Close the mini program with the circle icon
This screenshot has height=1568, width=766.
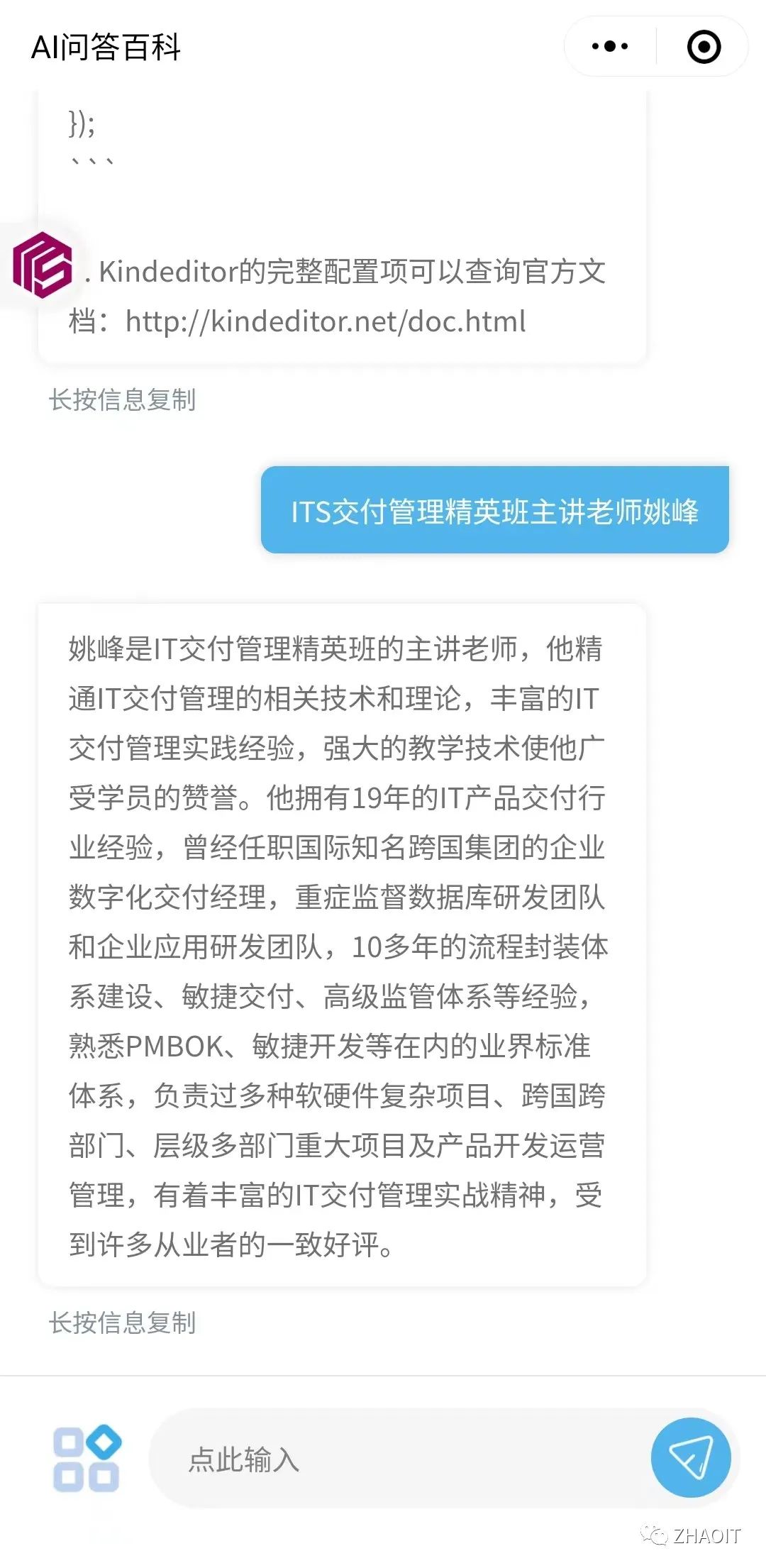[x=704, y=47]
